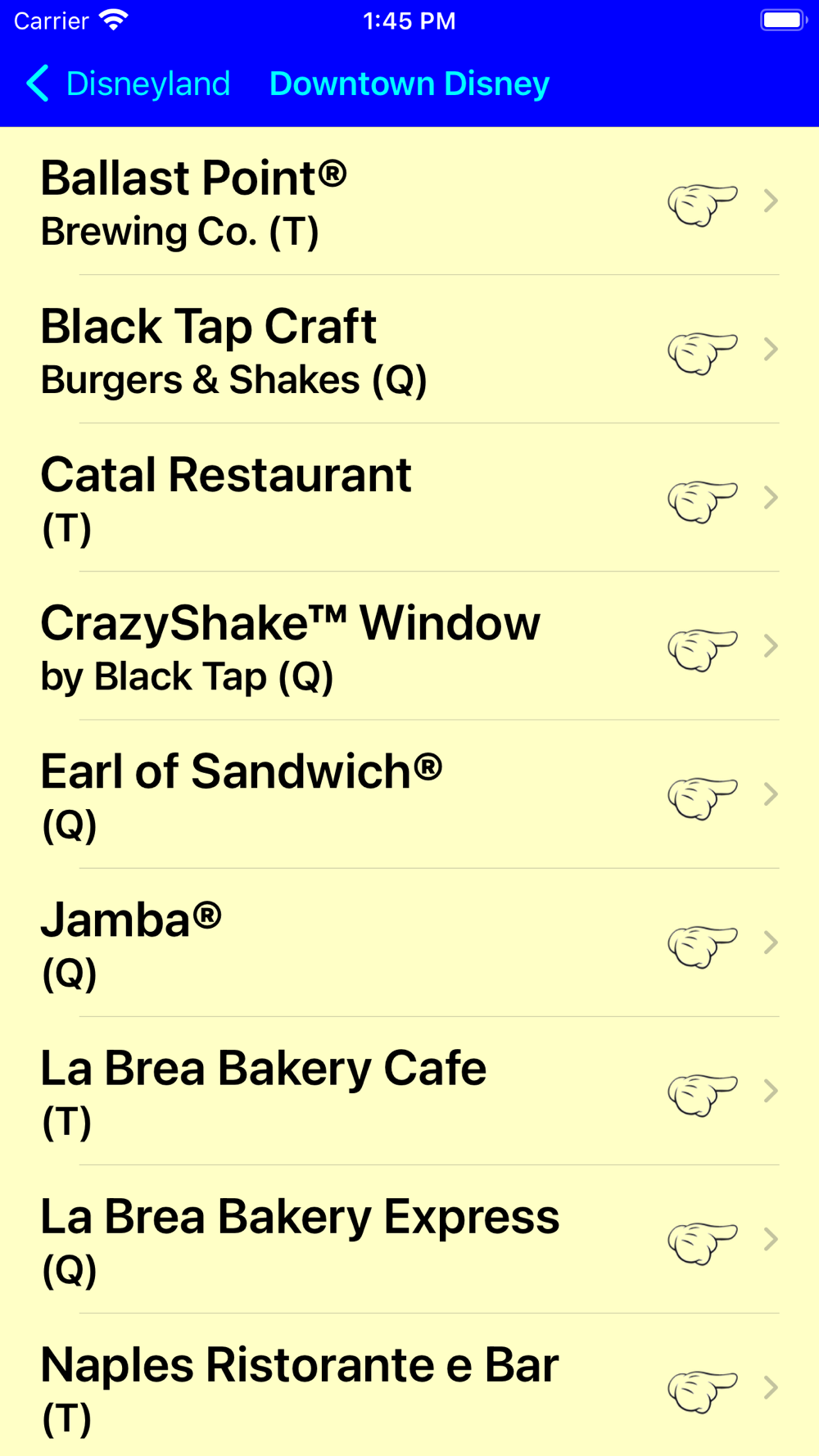The height and width of the screenshot is (1456, 819).
Task: Open Naples Ristorante e Bar
Action: [x=328, y=1388]
